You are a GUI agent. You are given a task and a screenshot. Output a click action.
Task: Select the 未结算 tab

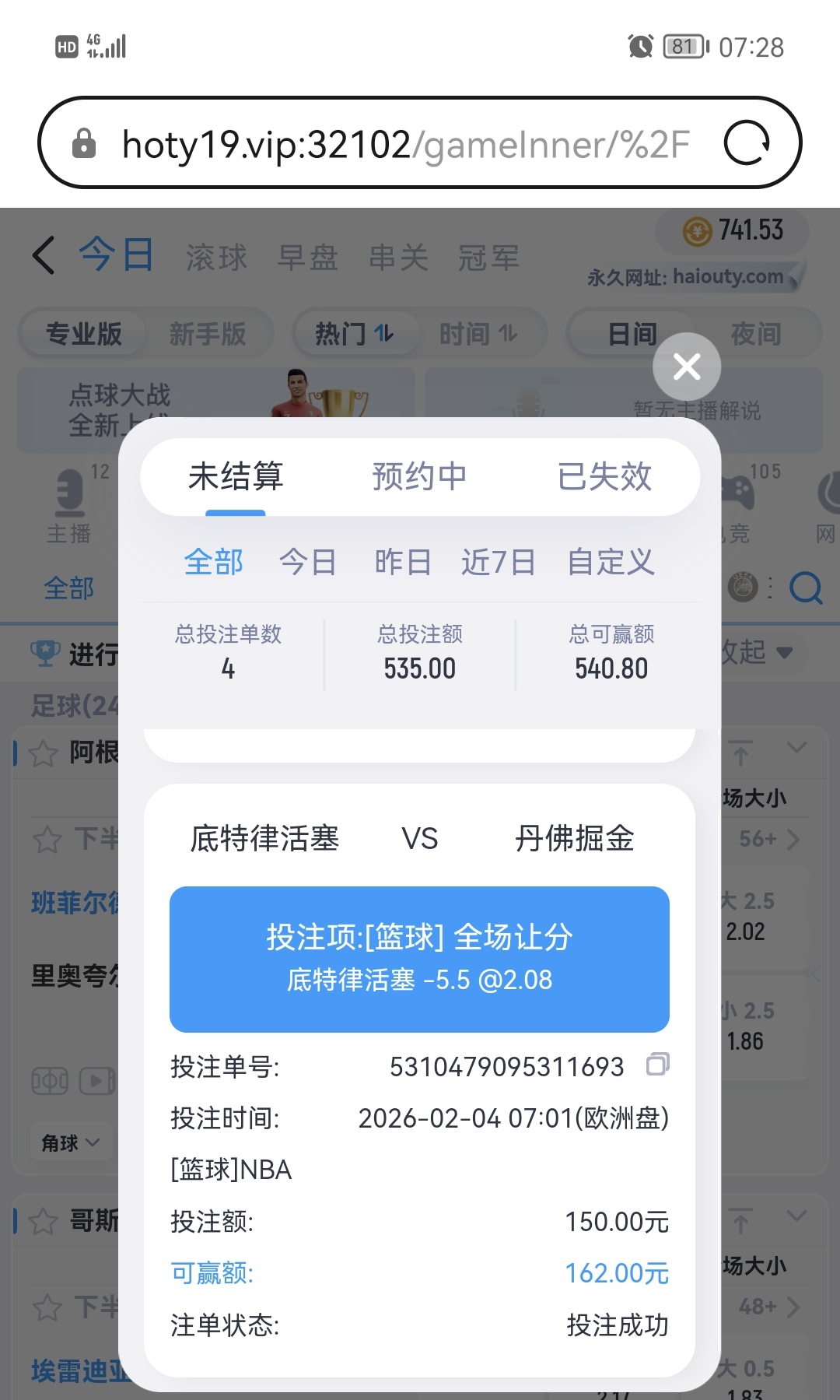coord(236,476)
